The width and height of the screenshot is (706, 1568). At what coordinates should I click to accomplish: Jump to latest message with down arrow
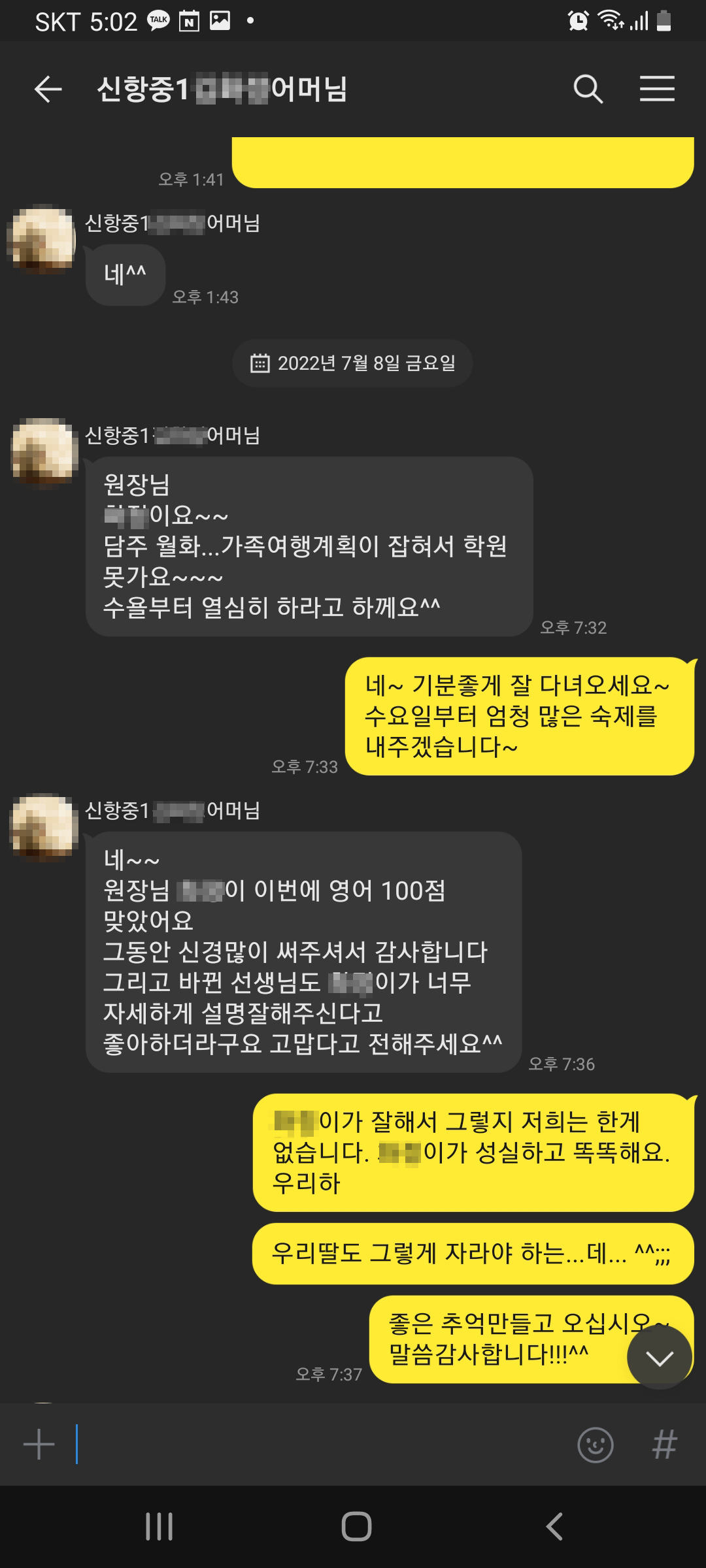click(x=659, y=1358)
